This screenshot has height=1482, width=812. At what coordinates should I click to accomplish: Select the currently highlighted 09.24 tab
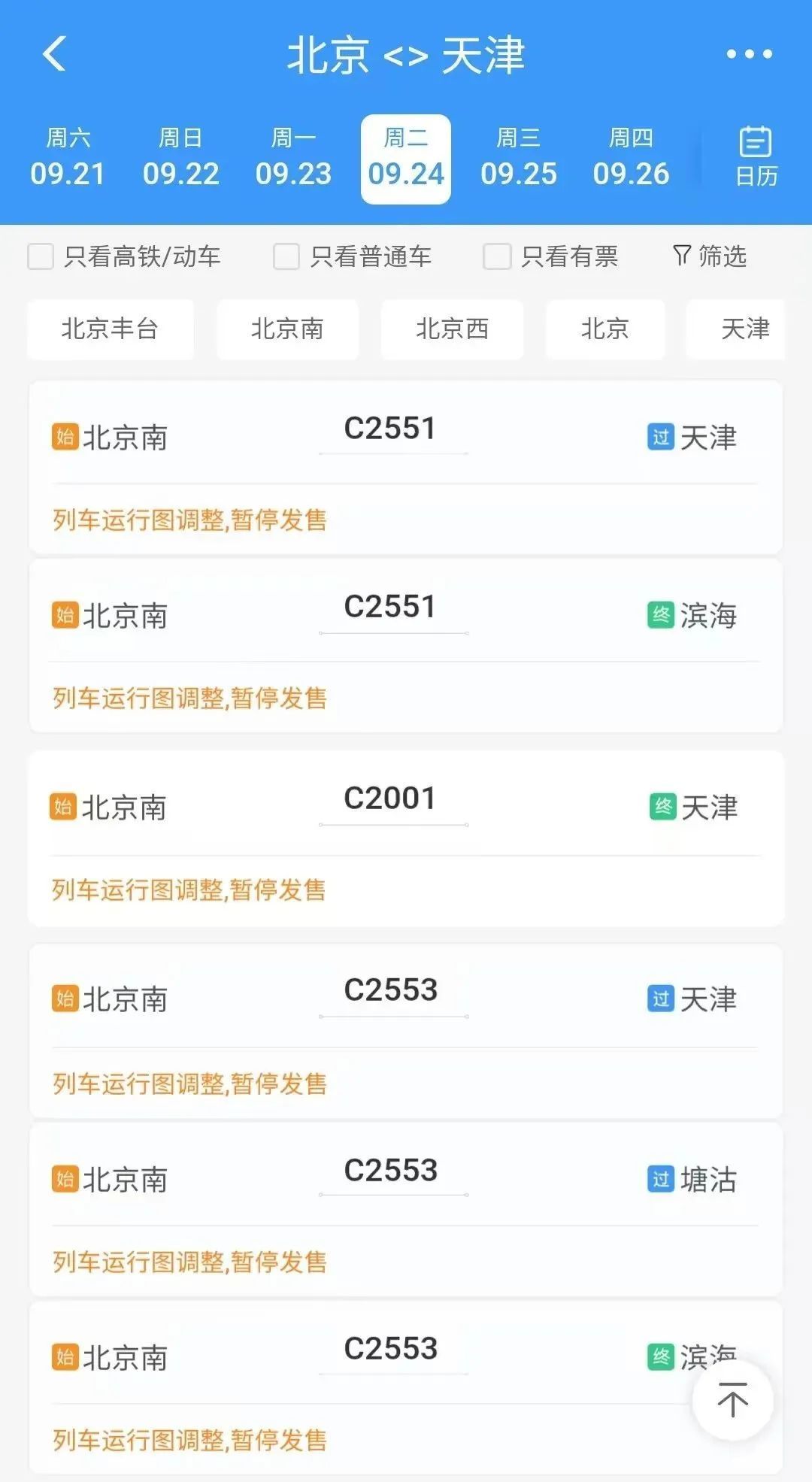pos(405,158)
